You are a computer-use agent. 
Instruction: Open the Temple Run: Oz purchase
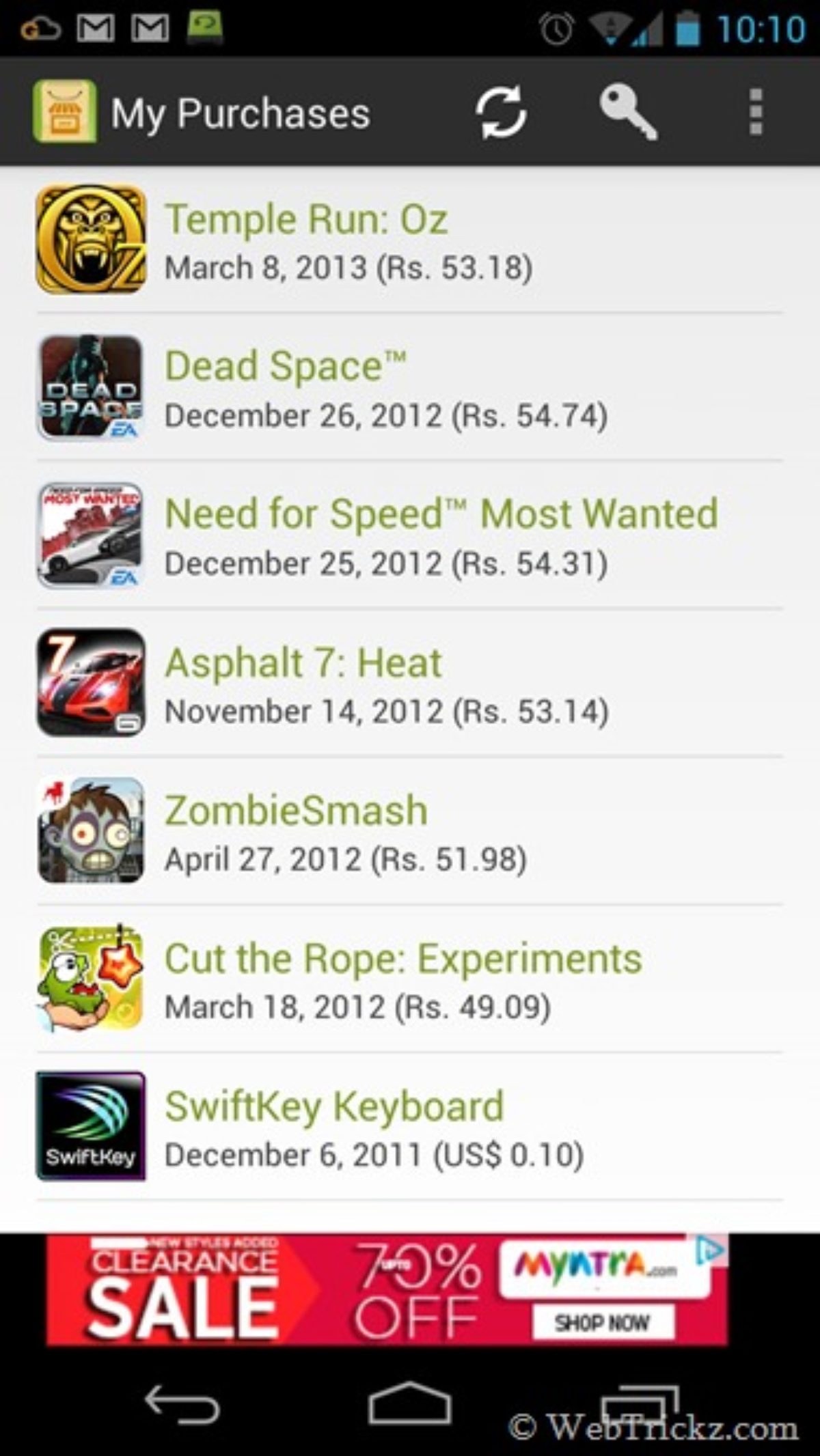click(410, 240)
